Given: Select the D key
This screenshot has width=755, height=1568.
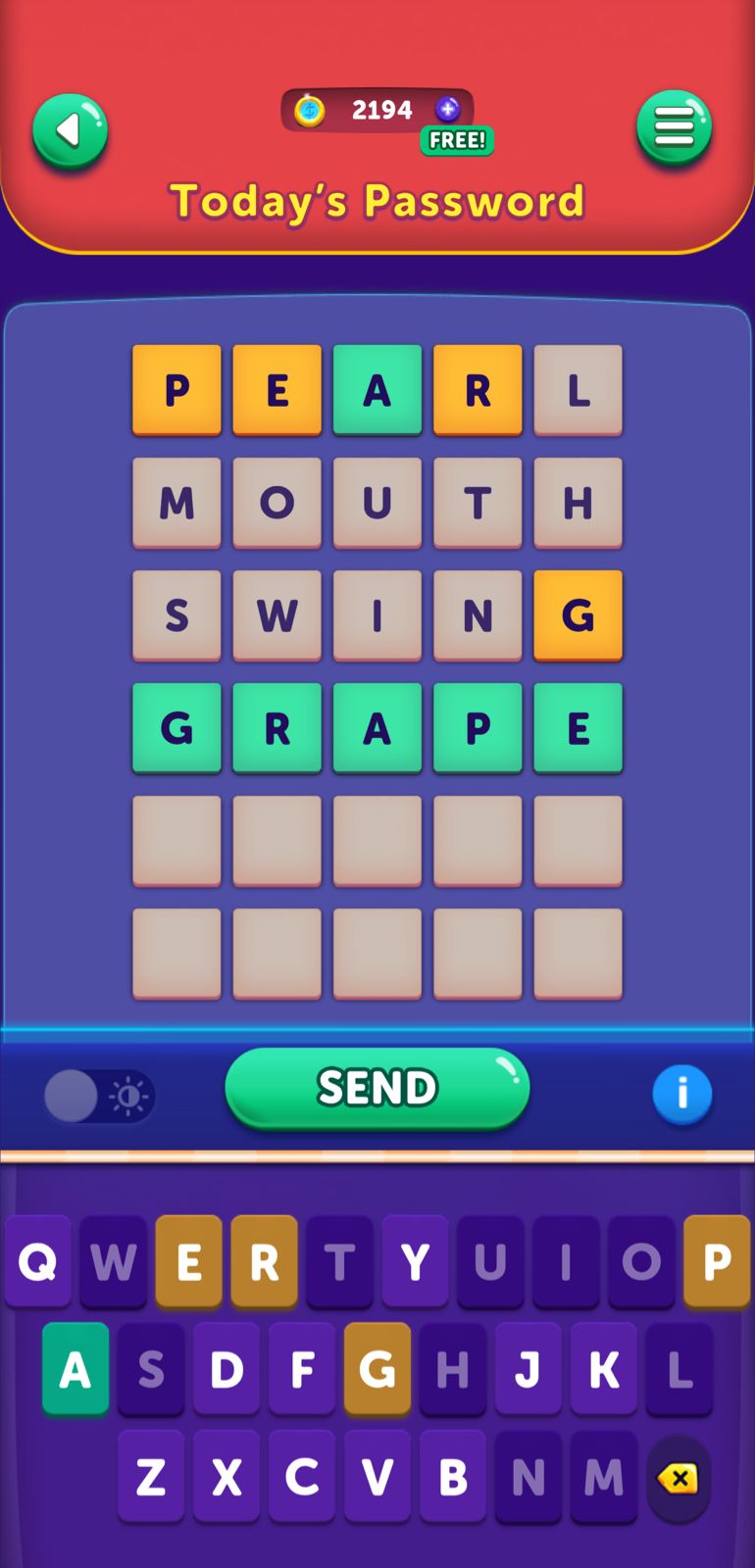Looking at the screenshot, I should pyautogui.click(x=226, y=1369).
